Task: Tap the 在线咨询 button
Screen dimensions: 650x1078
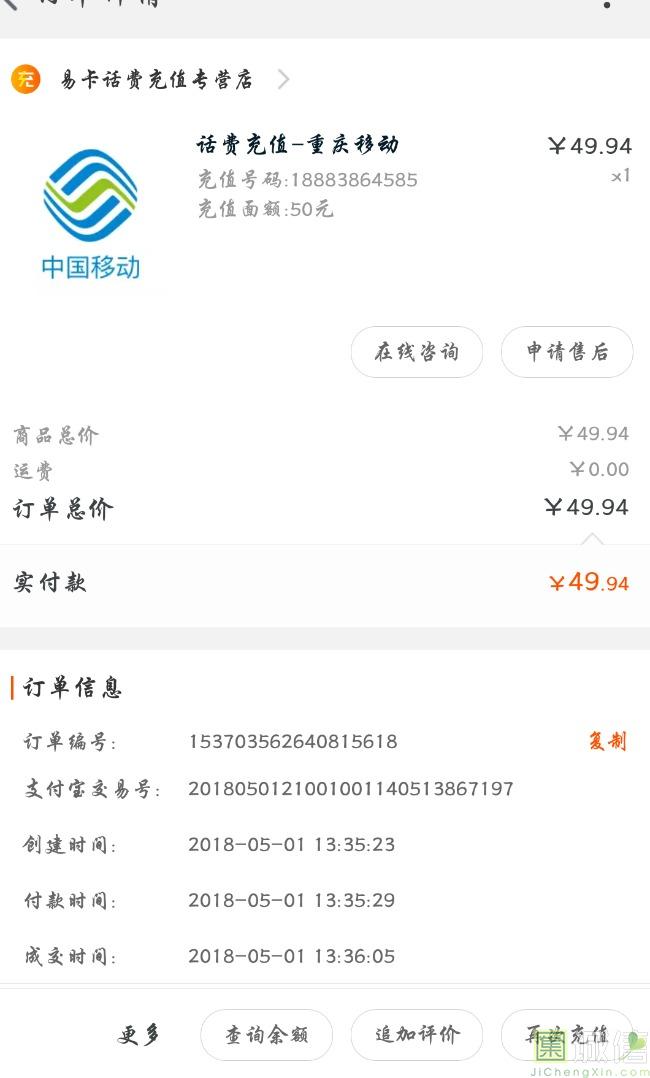Action: pyautogui.click(x=417, y=352)
